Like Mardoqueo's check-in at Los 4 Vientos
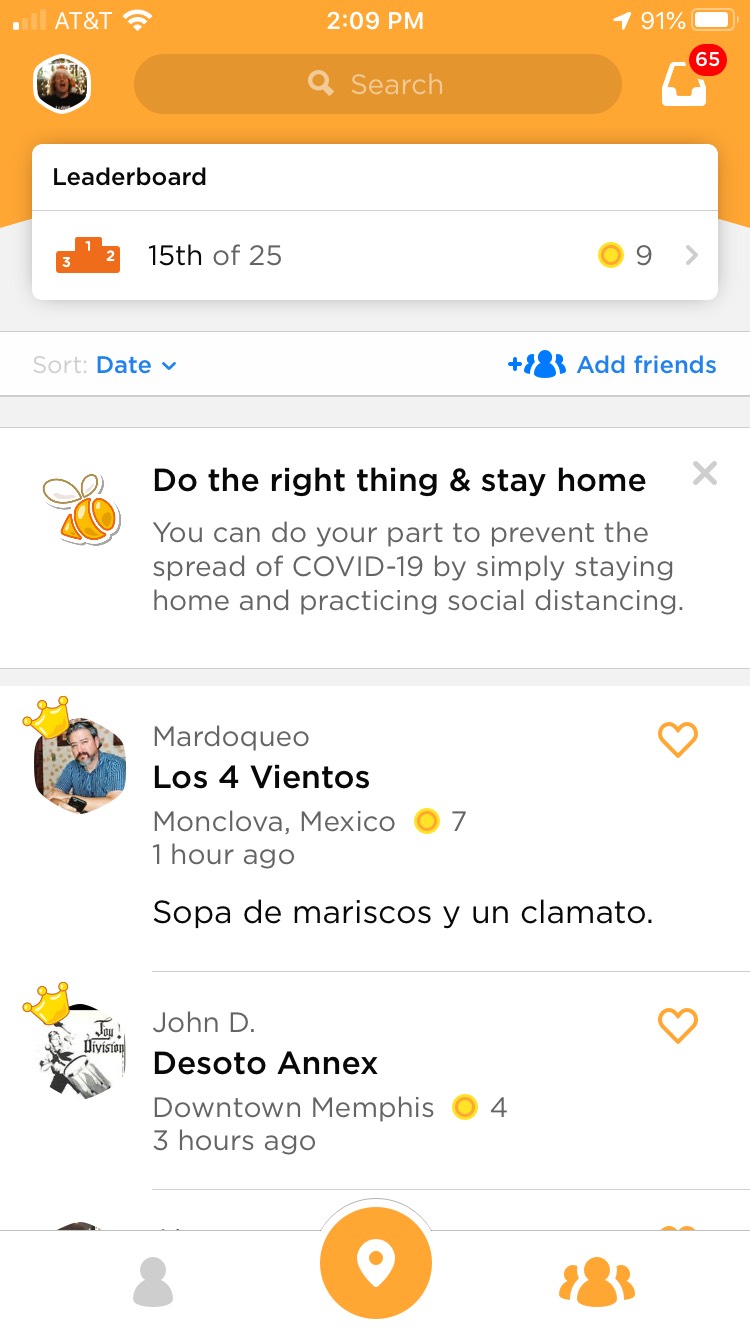This screenshot has width=750, height=1334. (x=677, y=740)
